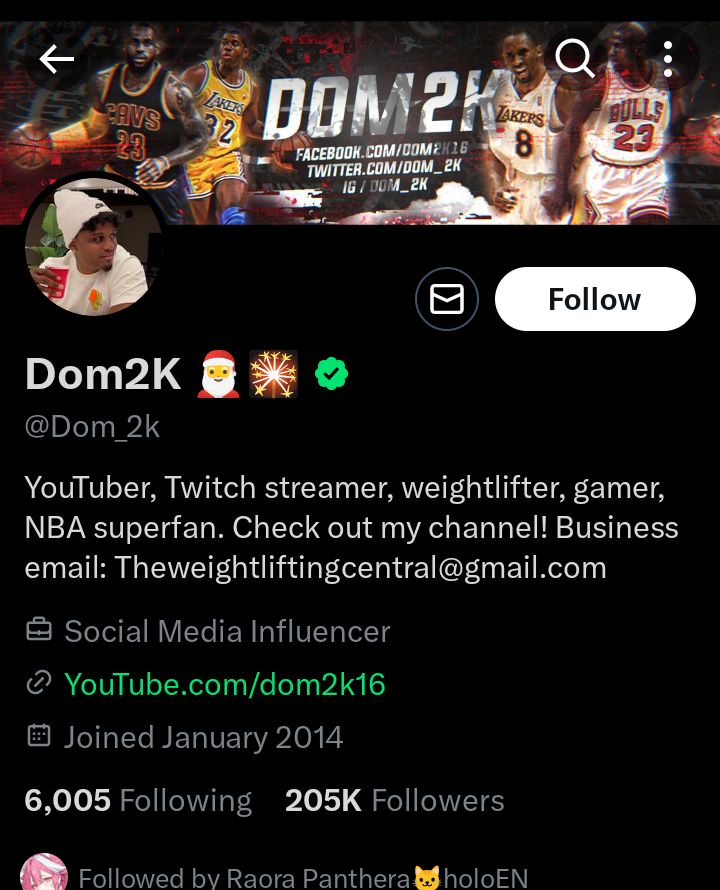Search this profile with the magnifier icon

coord(575,59)
